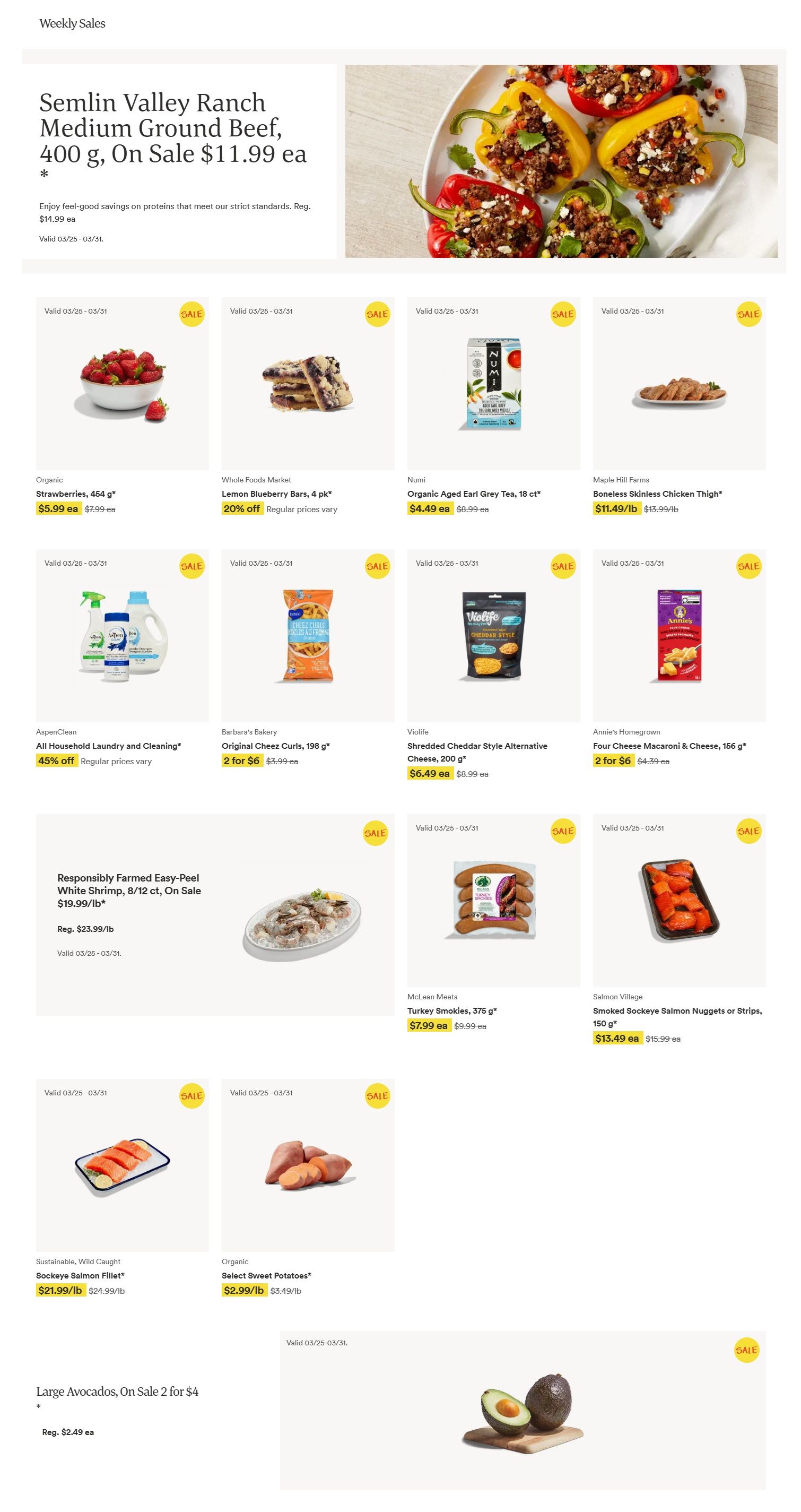Open Smoked Sockeye Salmon Nuggets or Strips
801x1512 pixels.
click(x=679, y=900)
